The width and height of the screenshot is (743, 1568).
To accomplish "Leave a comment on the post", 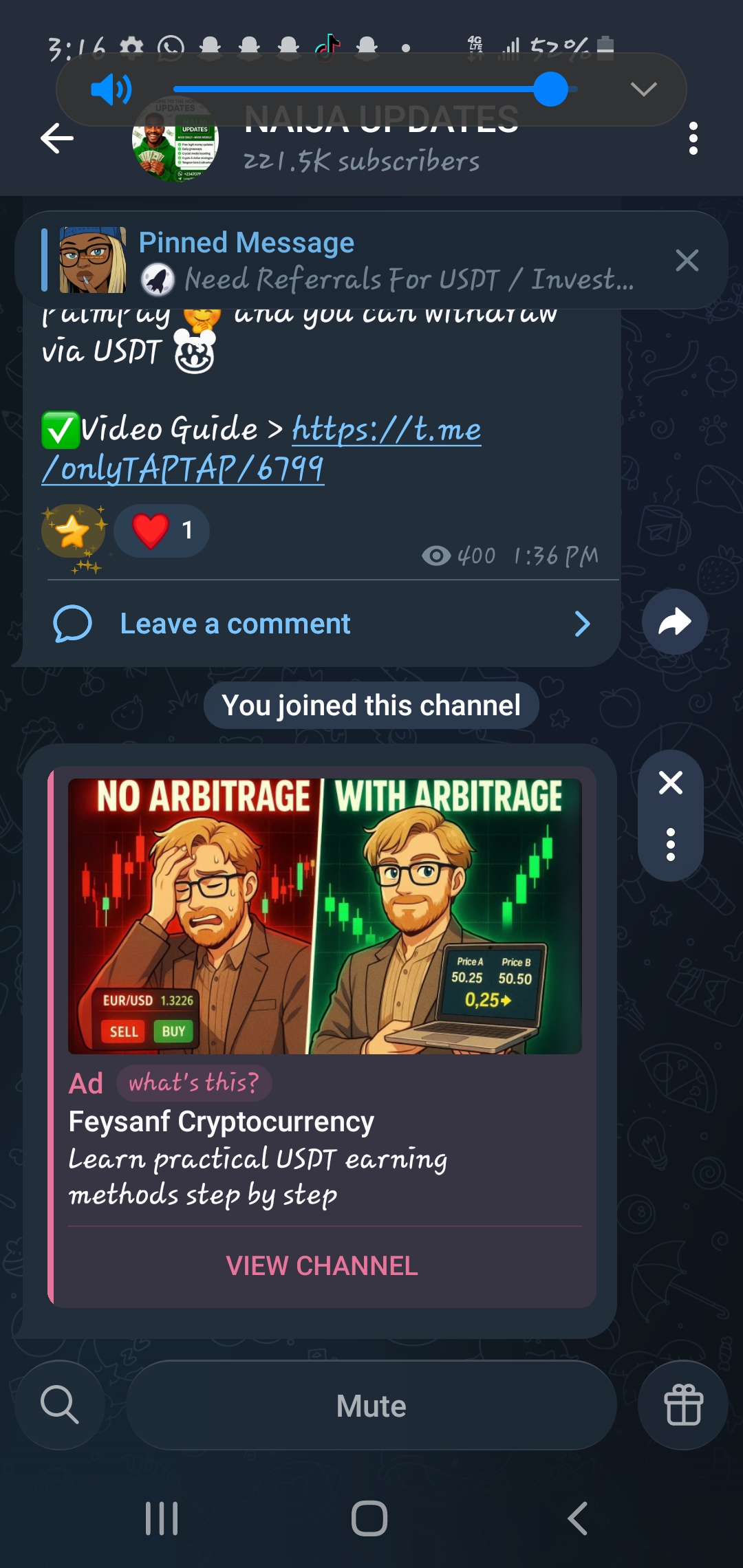I will 235,624.
